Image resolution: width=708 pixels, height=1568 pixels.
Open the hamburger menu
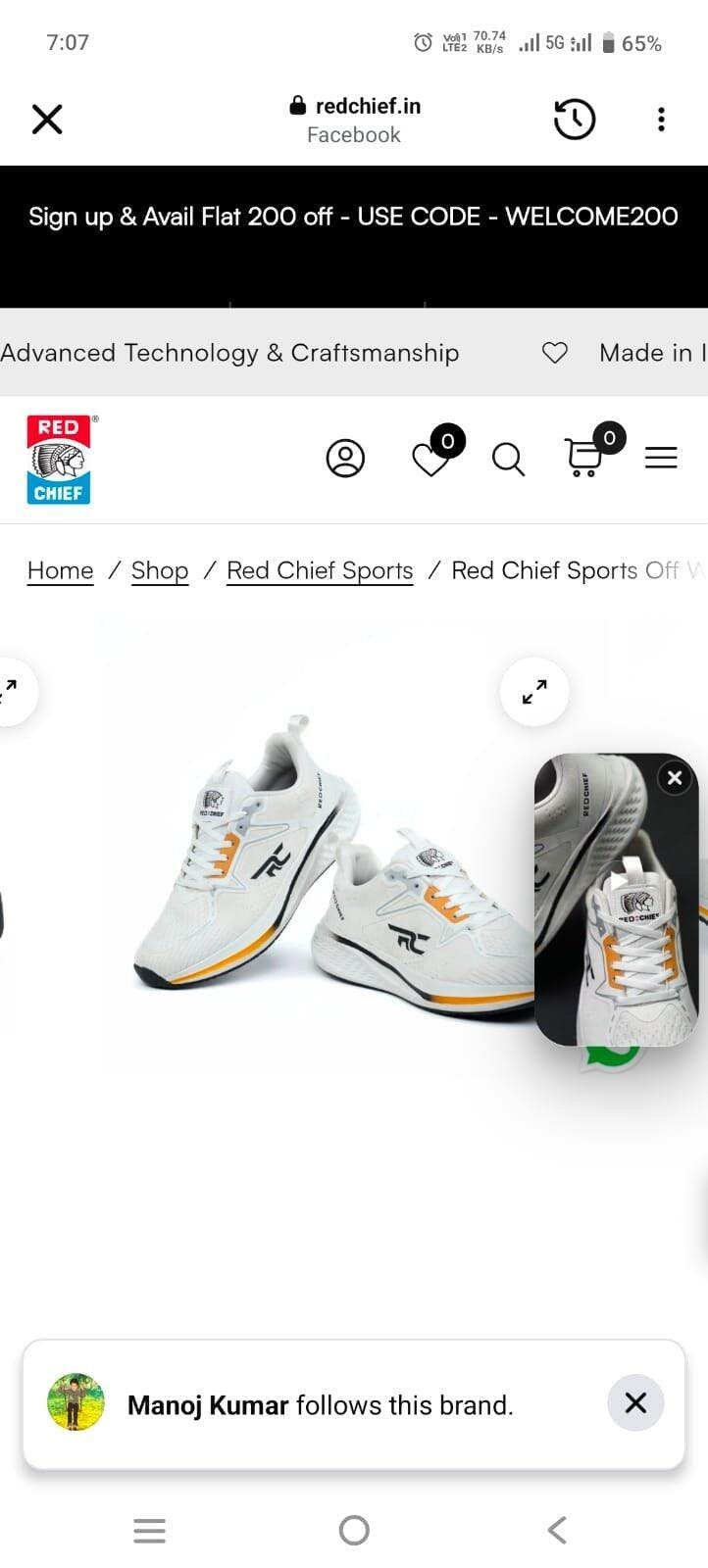(x=661, y=458)
